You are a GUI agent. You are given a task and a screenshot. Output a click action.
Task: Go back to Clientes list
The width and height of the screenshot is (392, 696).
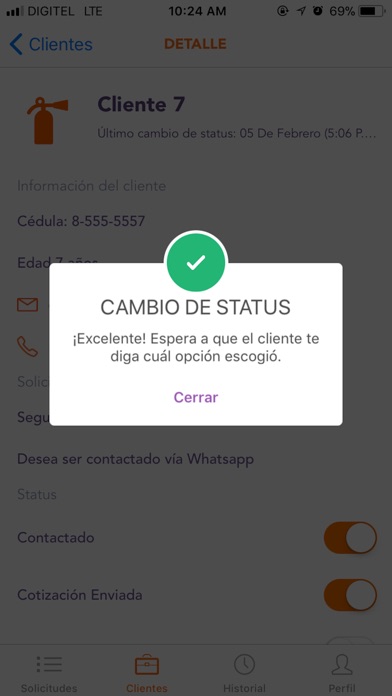51,44
